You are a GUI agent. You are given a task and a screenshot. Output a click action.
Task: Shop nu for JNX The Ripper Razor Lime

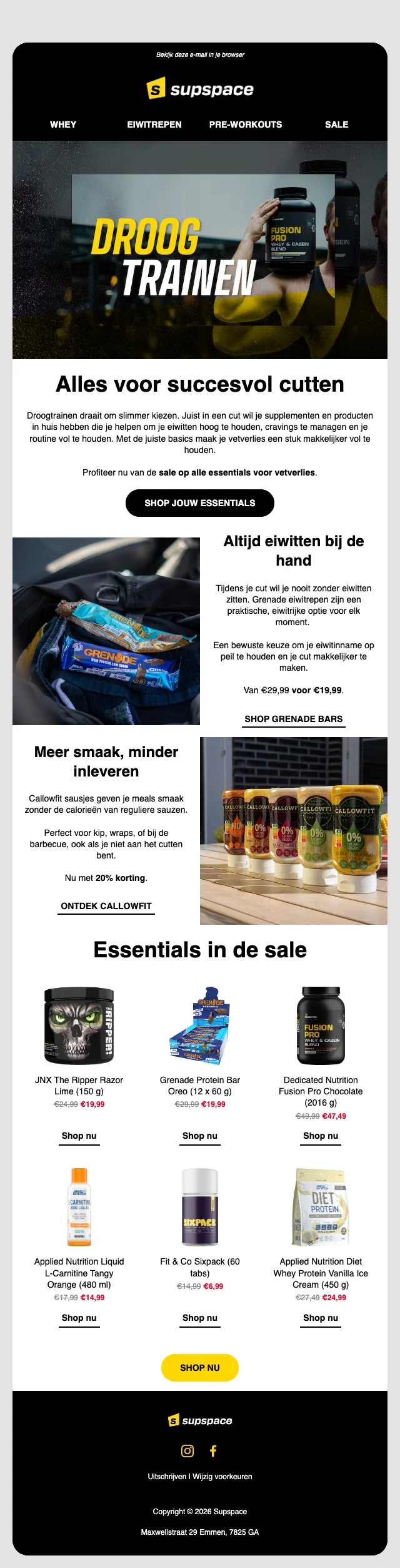click(79, 1136)
